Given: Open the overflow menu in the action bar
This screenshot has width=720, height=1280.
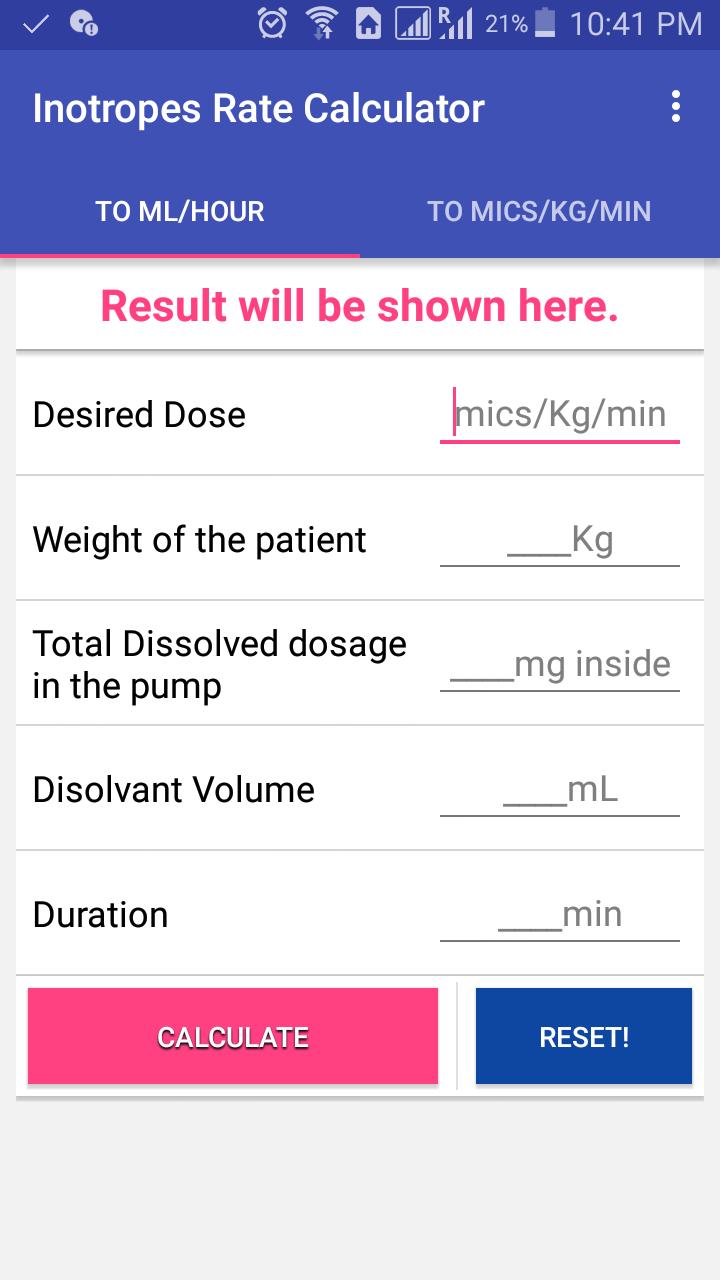Looking at the screenshot, I should [x=678, y=107].
